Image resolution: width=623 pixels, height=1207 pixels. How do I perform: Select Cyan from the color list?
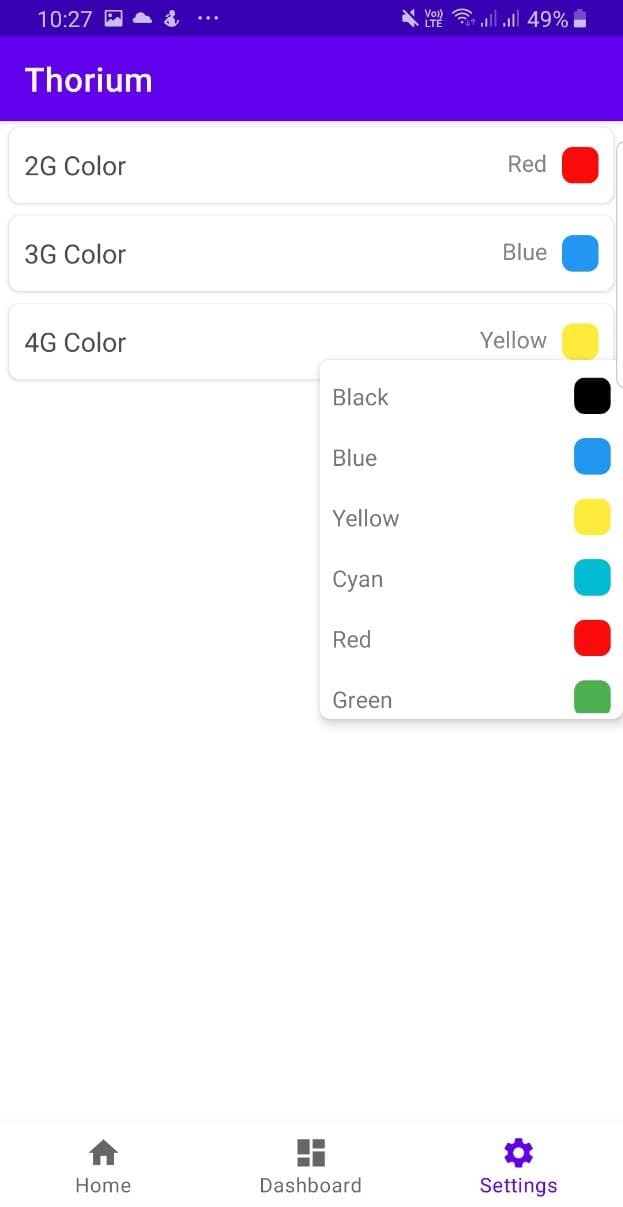point(471,579)
